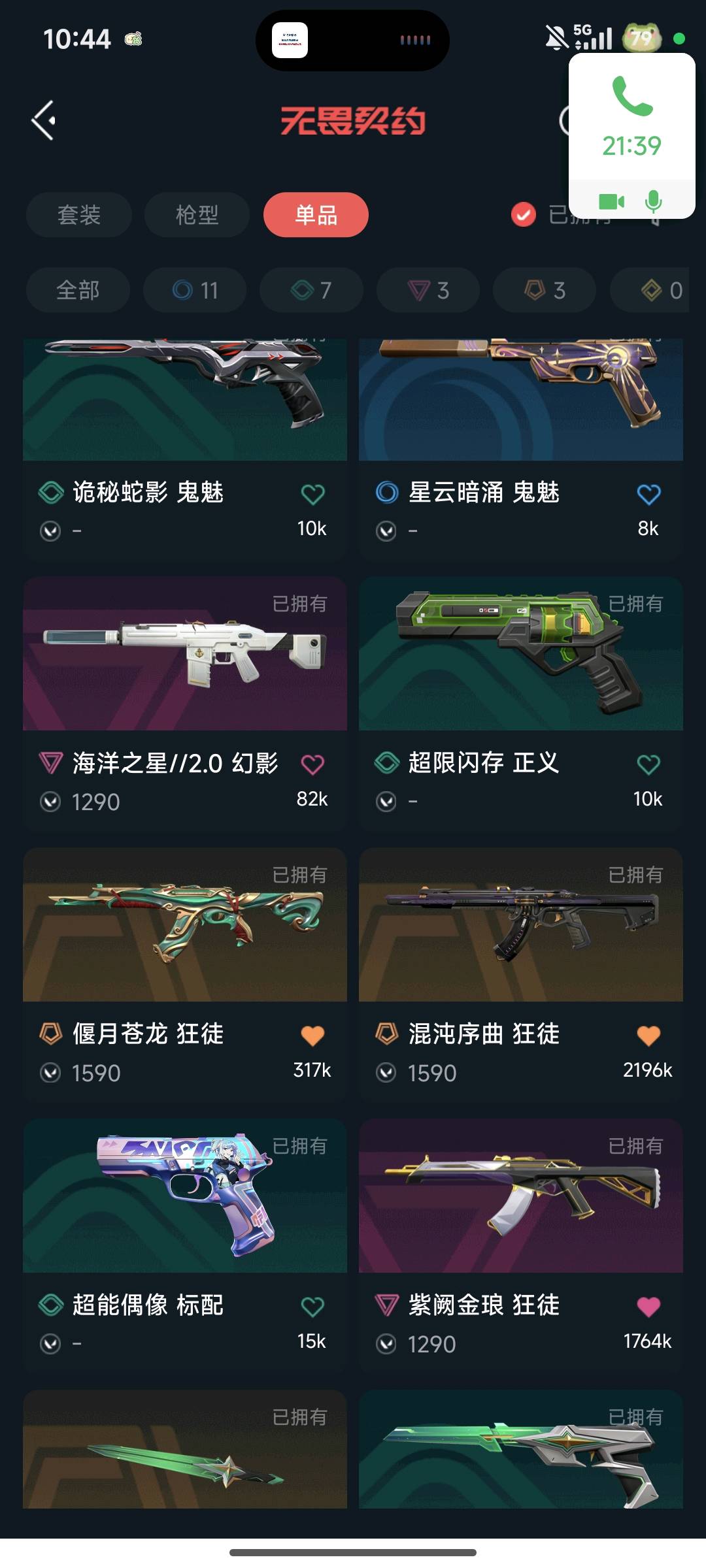Go back using the top-left arrow
706x1568 pixels.
point(44,121)
